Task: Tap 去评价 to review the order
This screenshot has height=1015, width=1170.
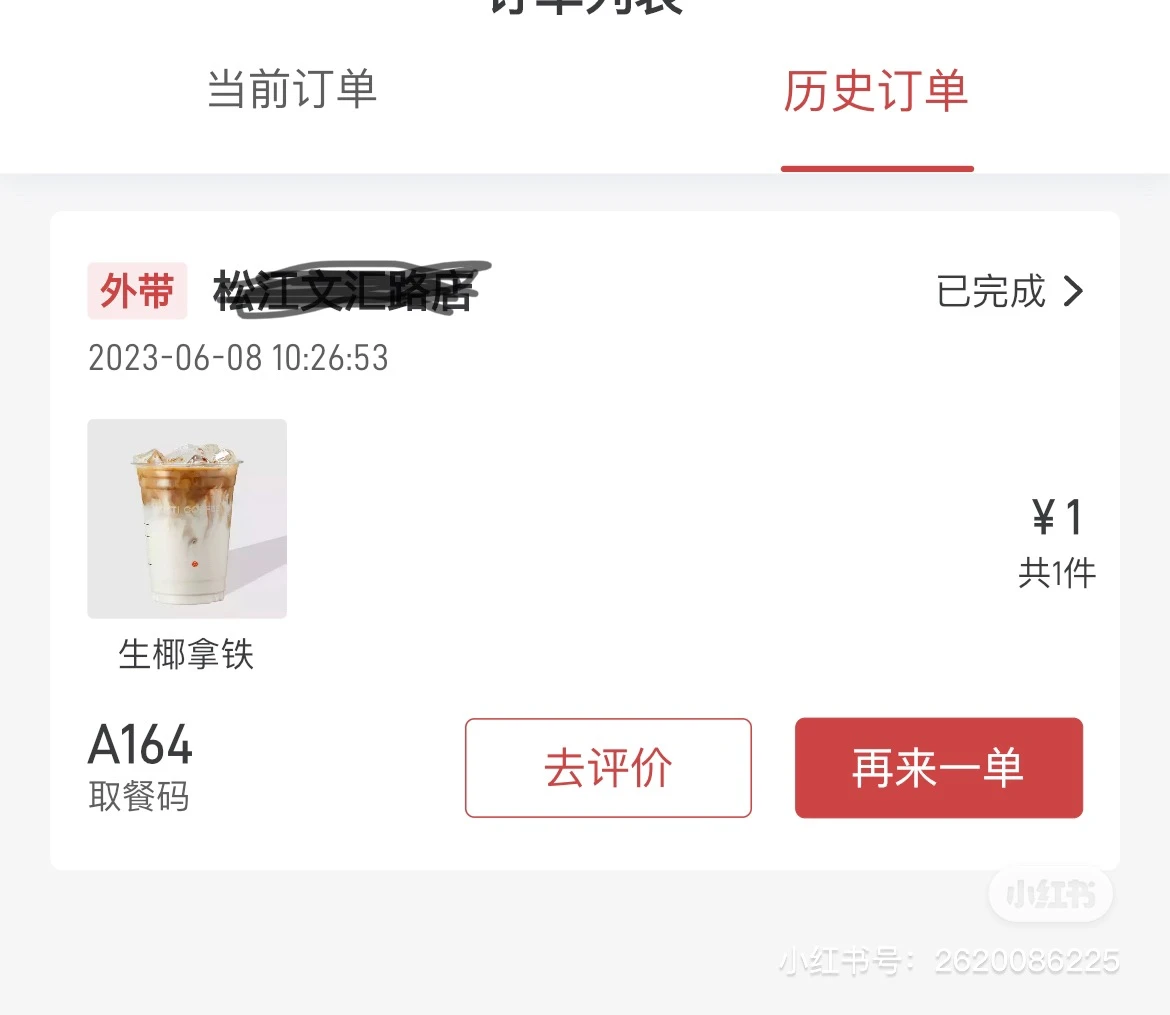Action: 608,768
